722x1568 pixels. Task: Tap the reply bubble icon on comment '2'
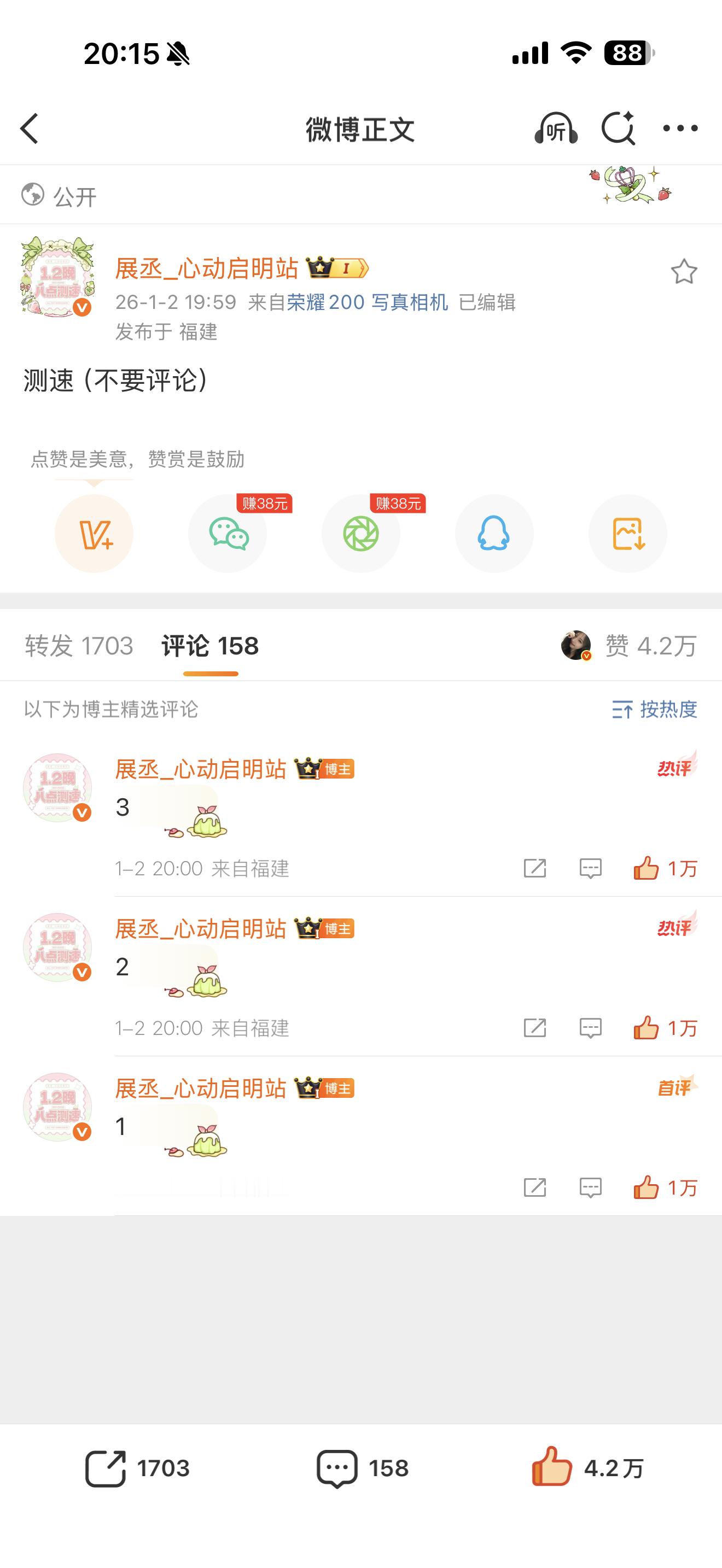point(591,1028)
